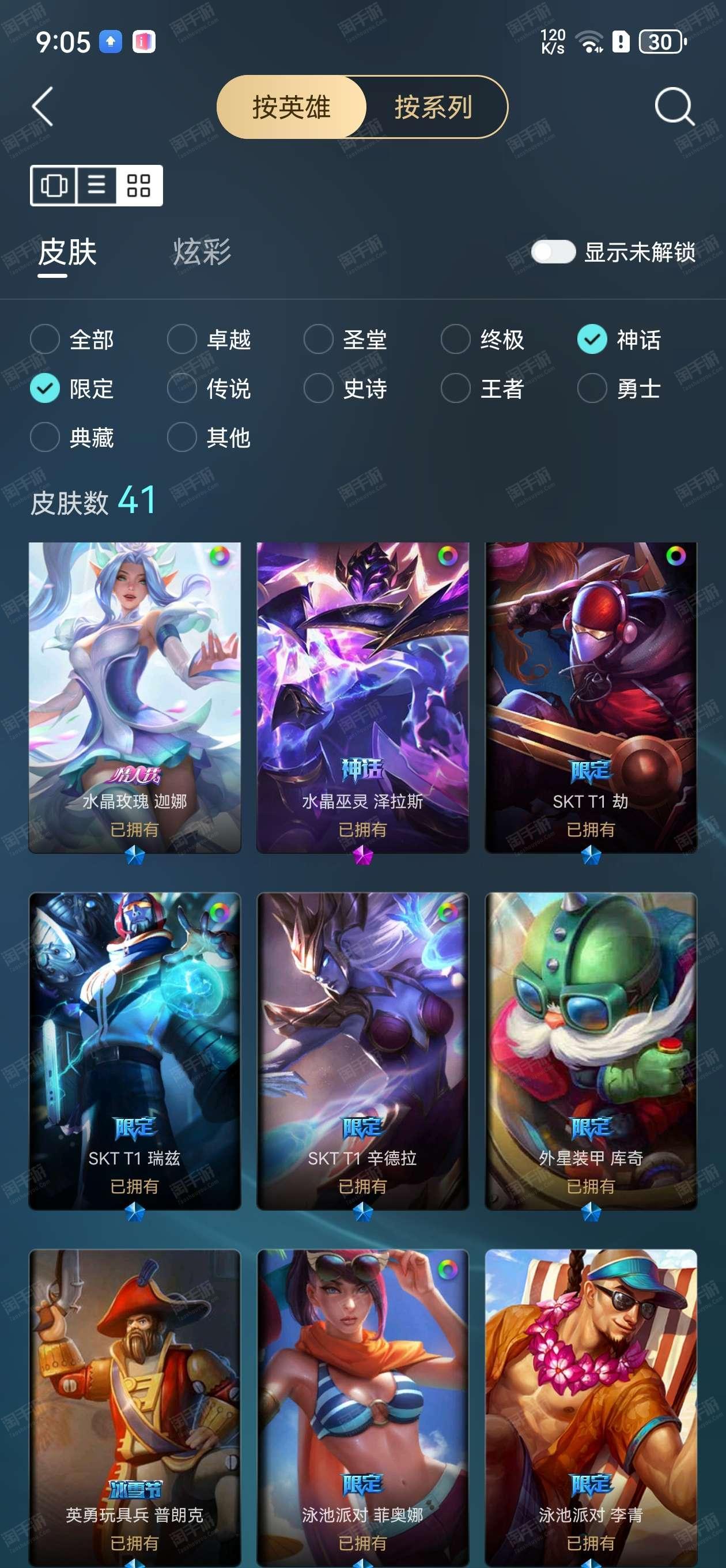Viewport: 726px width, 1568px height.
Task: View the SKT T1 劫 skin
Action: 591,698
